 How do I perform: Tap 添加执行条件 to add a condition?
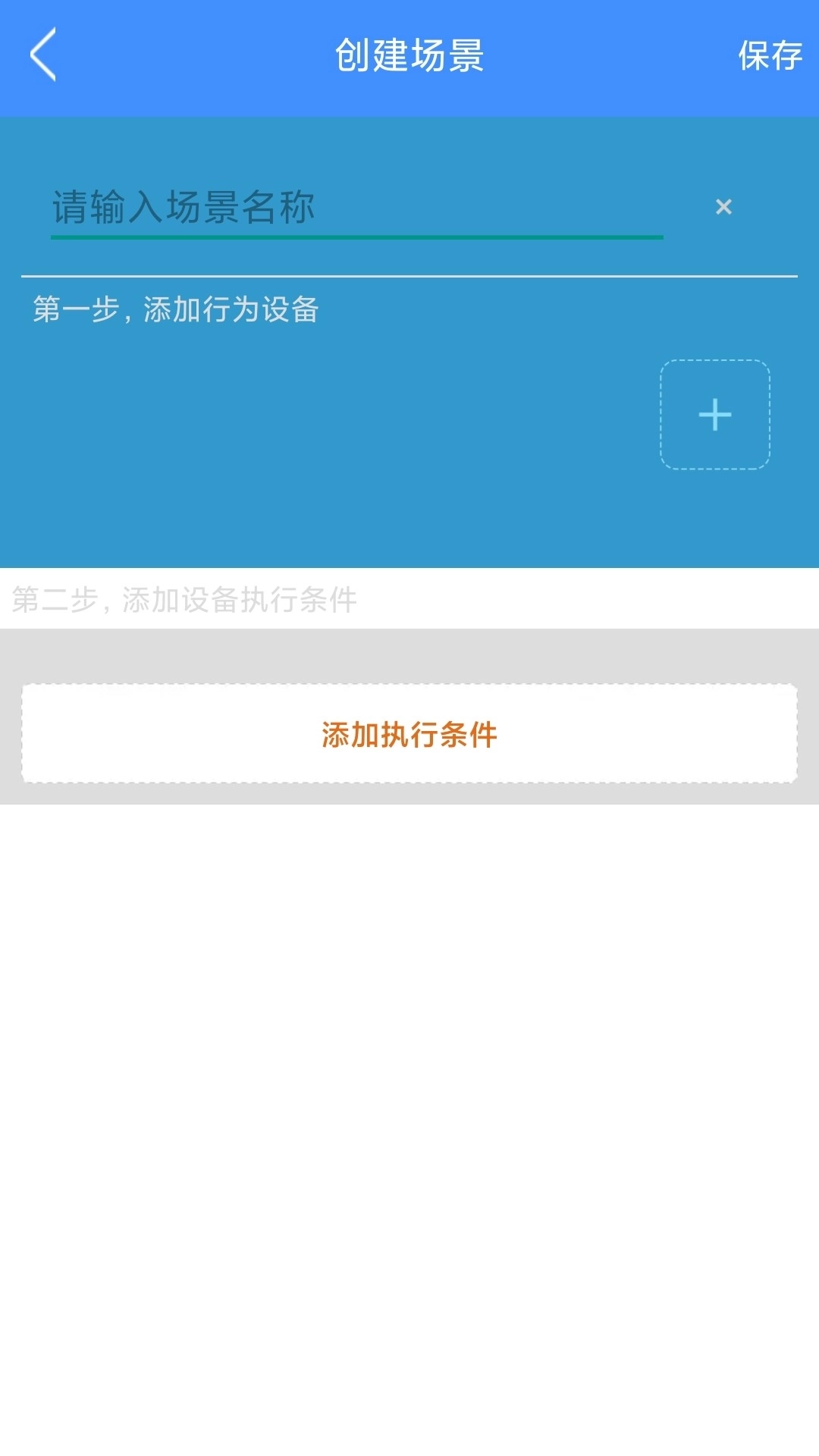(x=409, y=734)
